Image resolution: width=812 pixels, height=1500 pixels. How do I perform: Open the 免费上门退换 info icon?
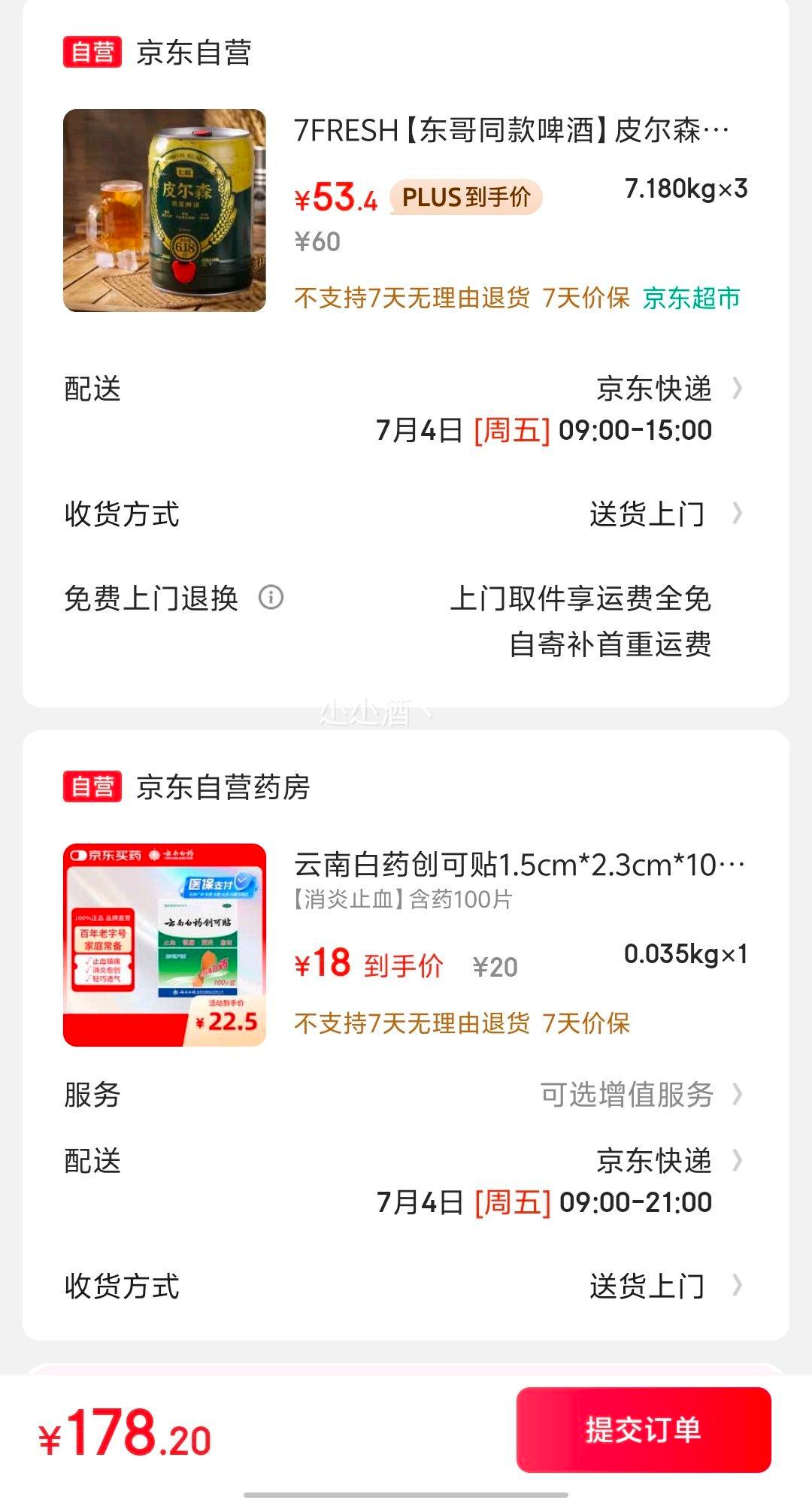tap(271, 598)
